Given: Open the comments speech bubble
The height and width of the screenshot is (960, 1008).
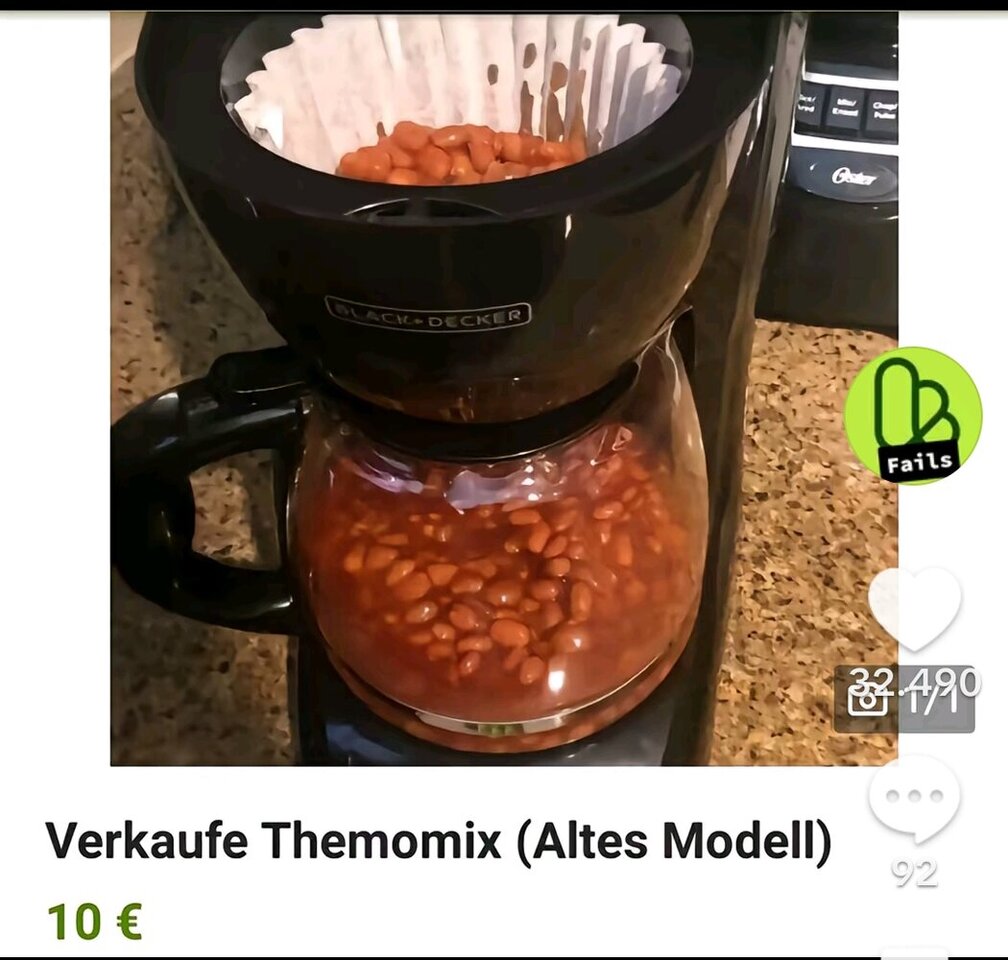Looking at the screenshot, I should coord(914,799).
